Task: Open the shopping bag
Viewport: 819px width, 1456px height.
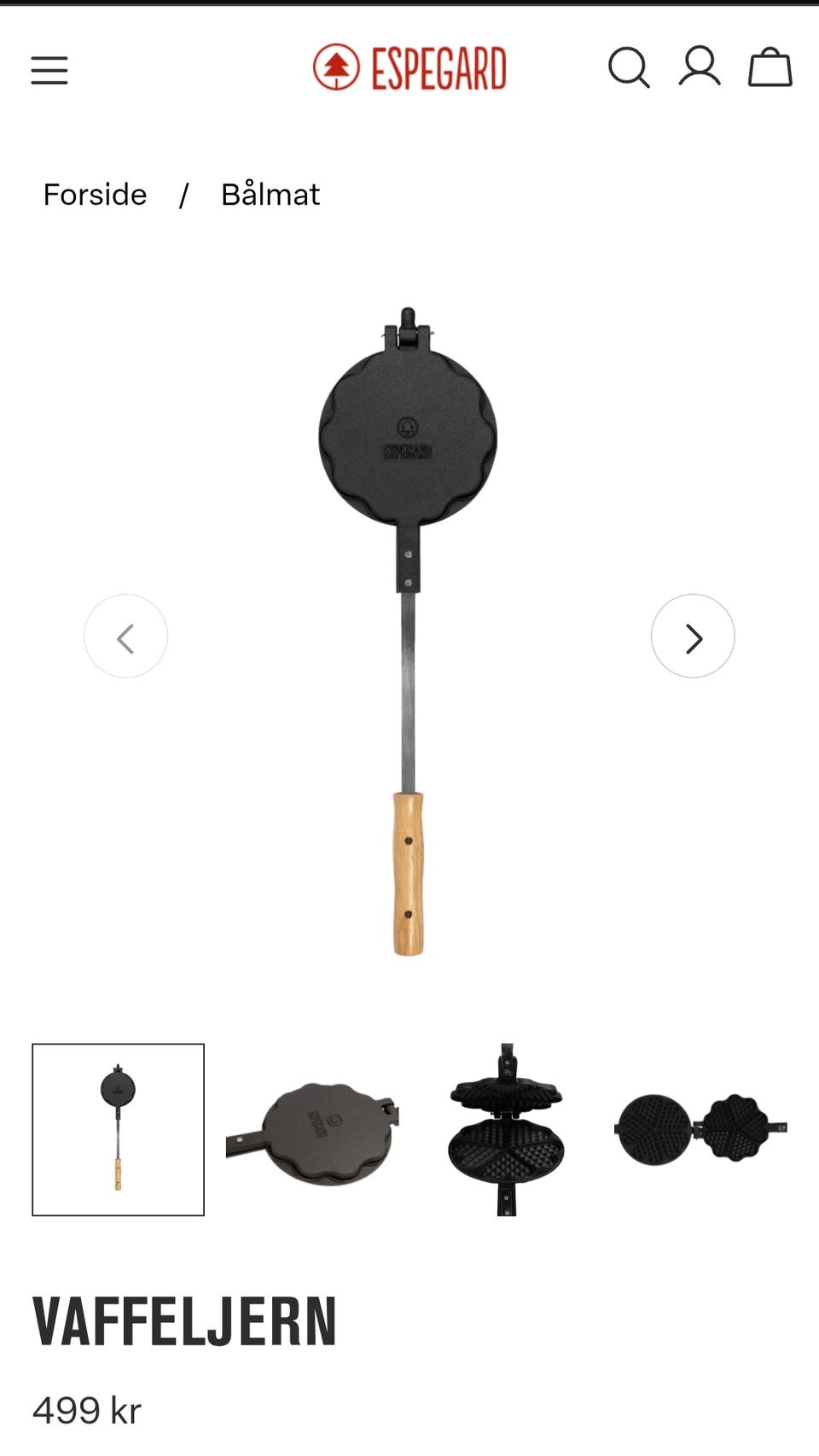Action: point(770,67)
